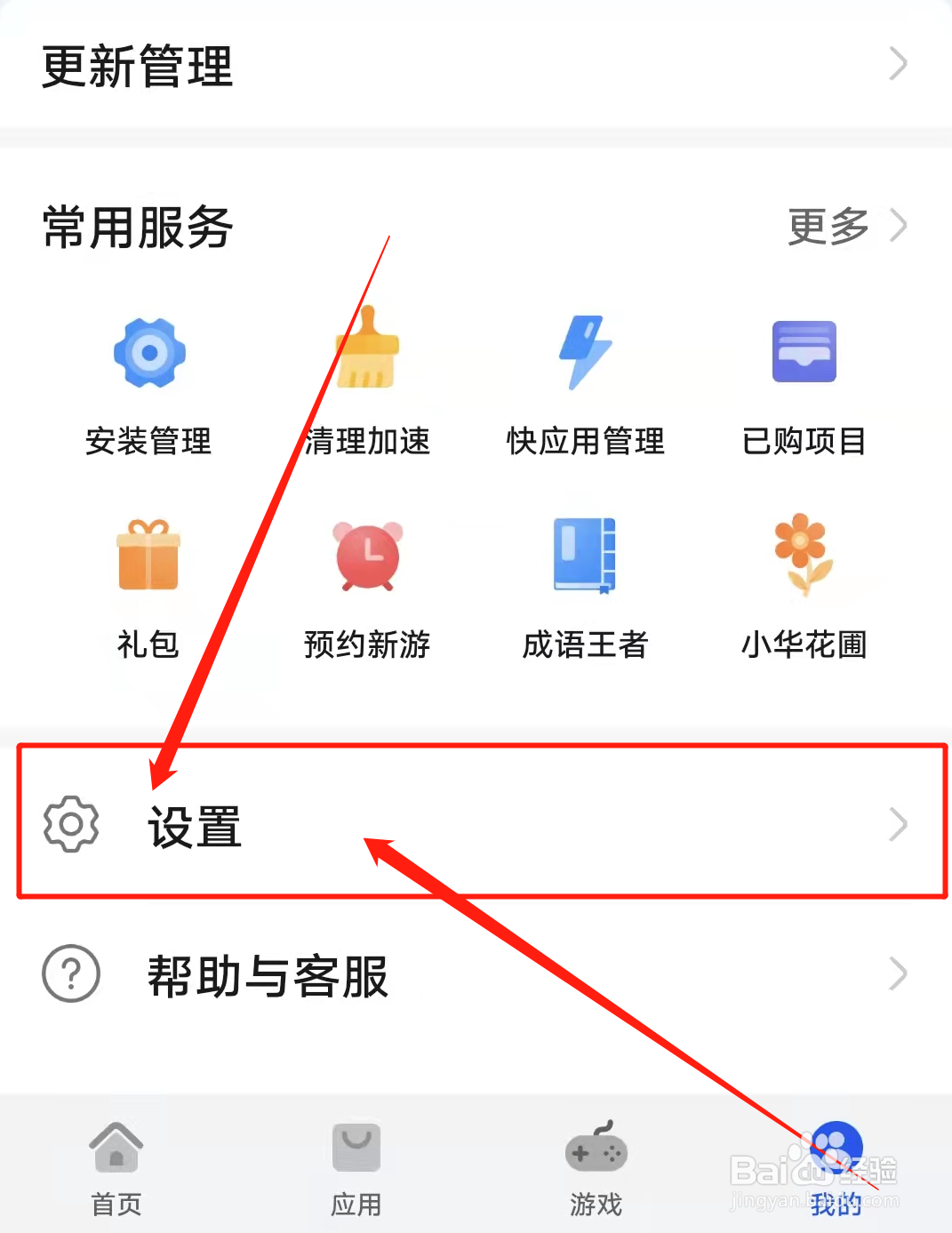Switch to the 首页 tab

tap(116, 1165)
